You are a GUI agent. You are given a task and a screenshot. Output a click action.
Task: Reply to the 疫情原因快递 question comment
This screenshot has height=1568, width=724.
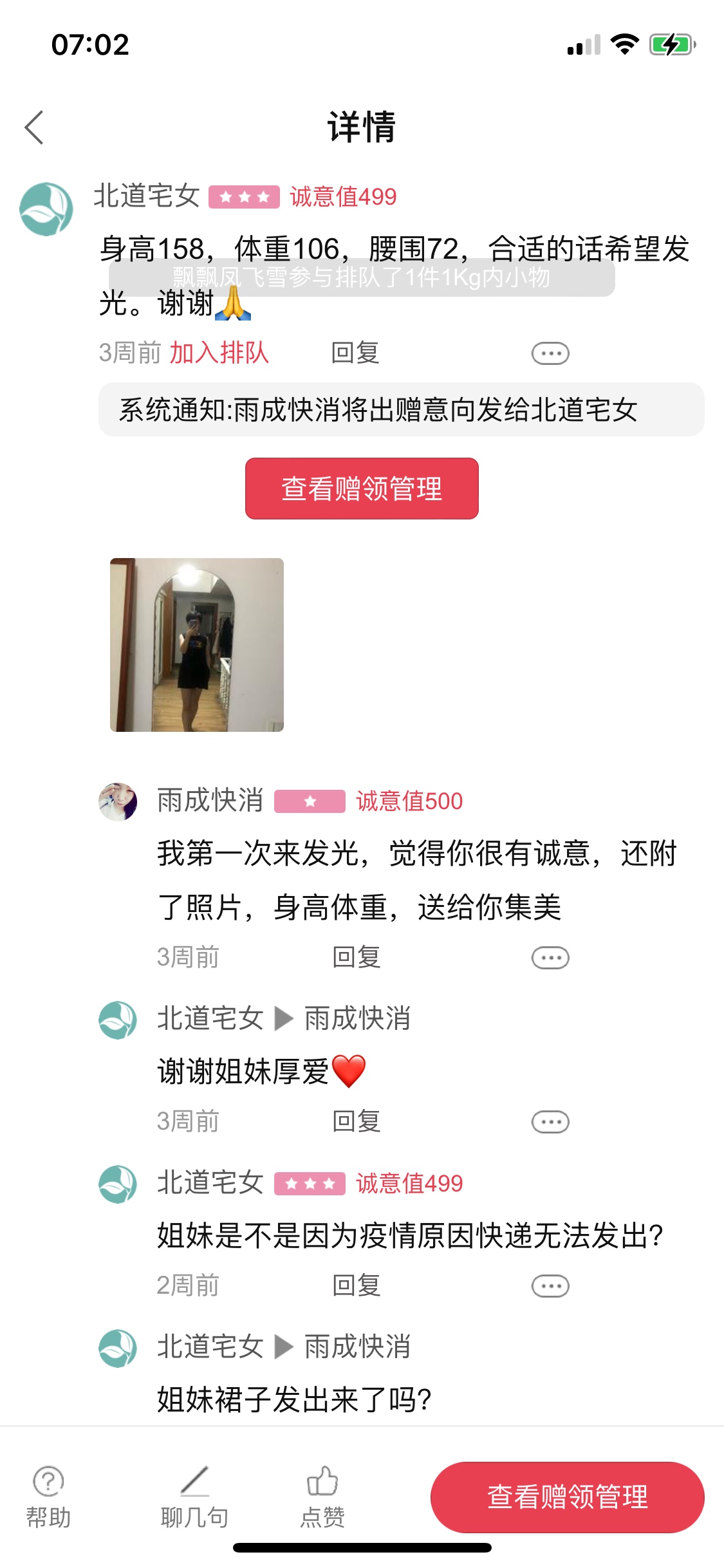click(357, 1285)
